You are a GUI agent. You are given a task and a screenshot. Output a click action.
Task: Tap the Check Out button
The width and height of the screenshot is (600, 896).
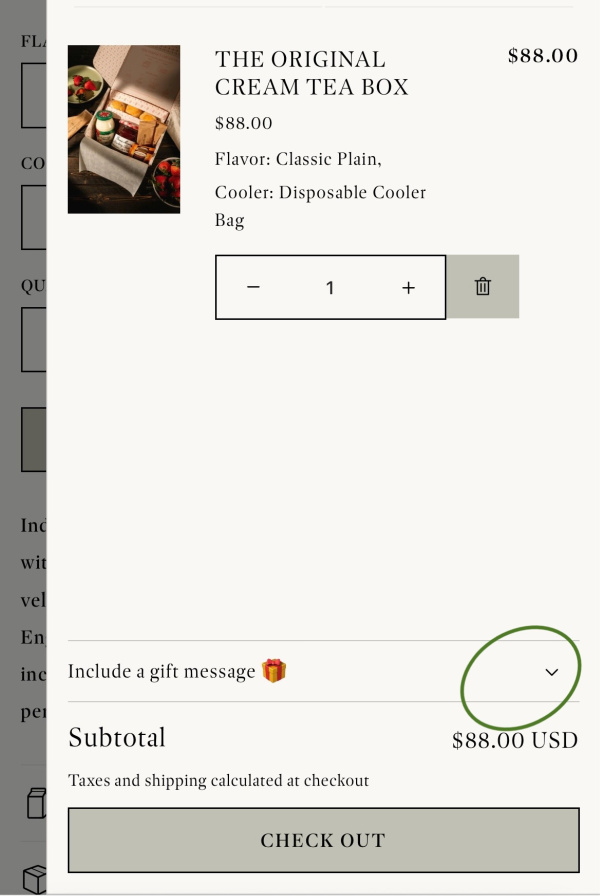[323, 841]
